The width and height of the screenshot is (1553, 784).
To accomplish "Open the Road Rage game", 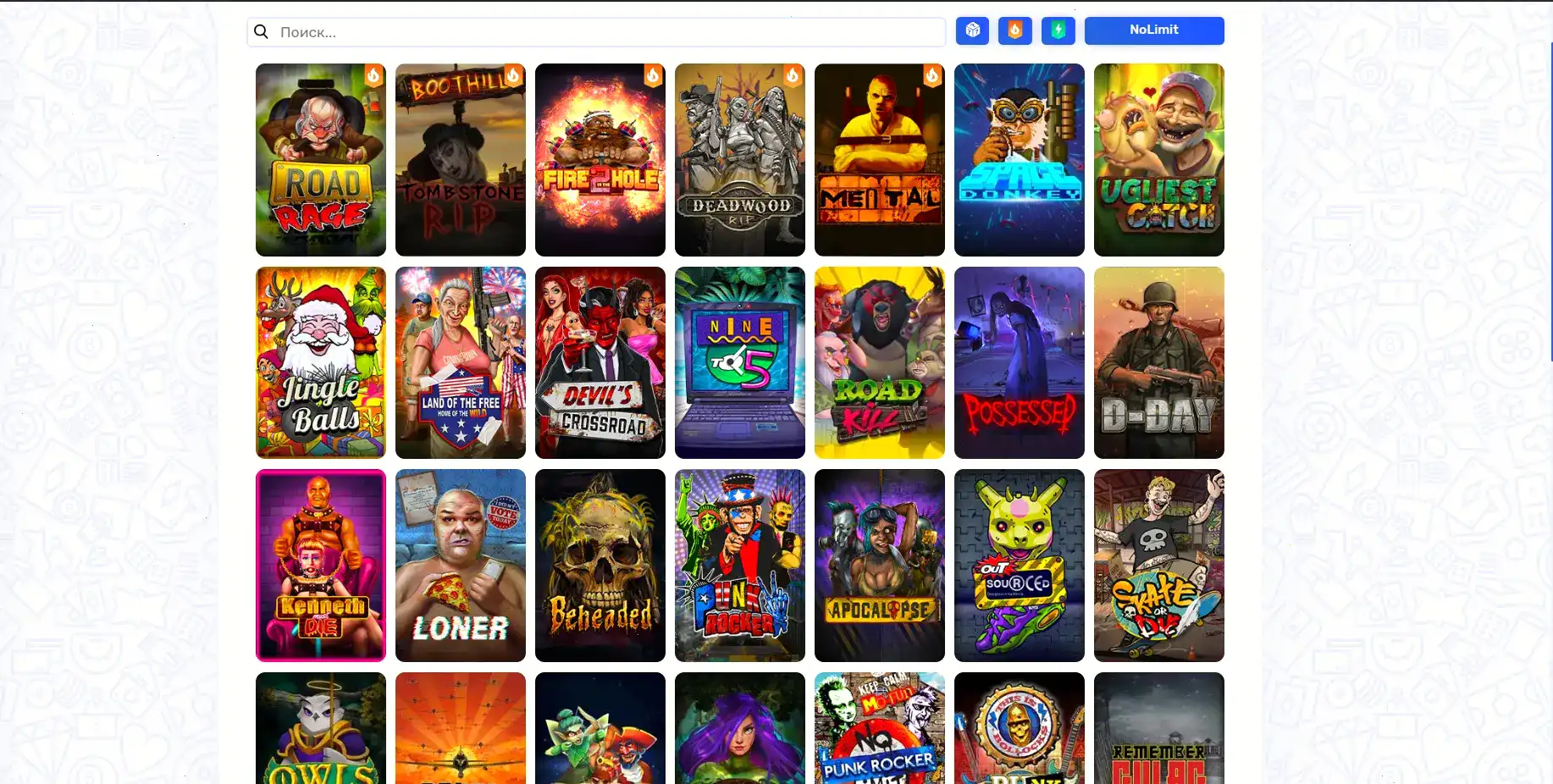I will point(320,160).
